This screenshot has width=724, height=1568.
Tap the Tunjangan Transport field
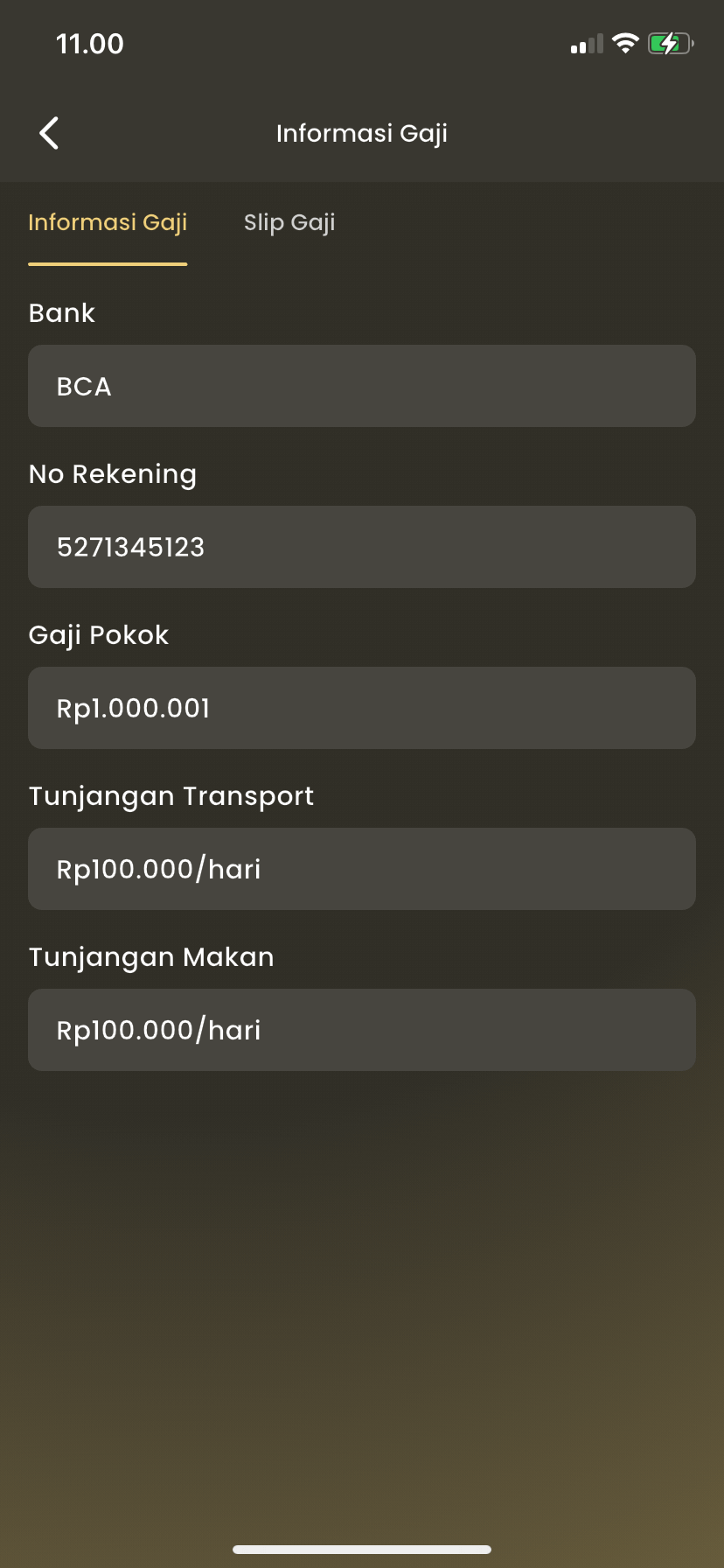click(x=362, y=869)
